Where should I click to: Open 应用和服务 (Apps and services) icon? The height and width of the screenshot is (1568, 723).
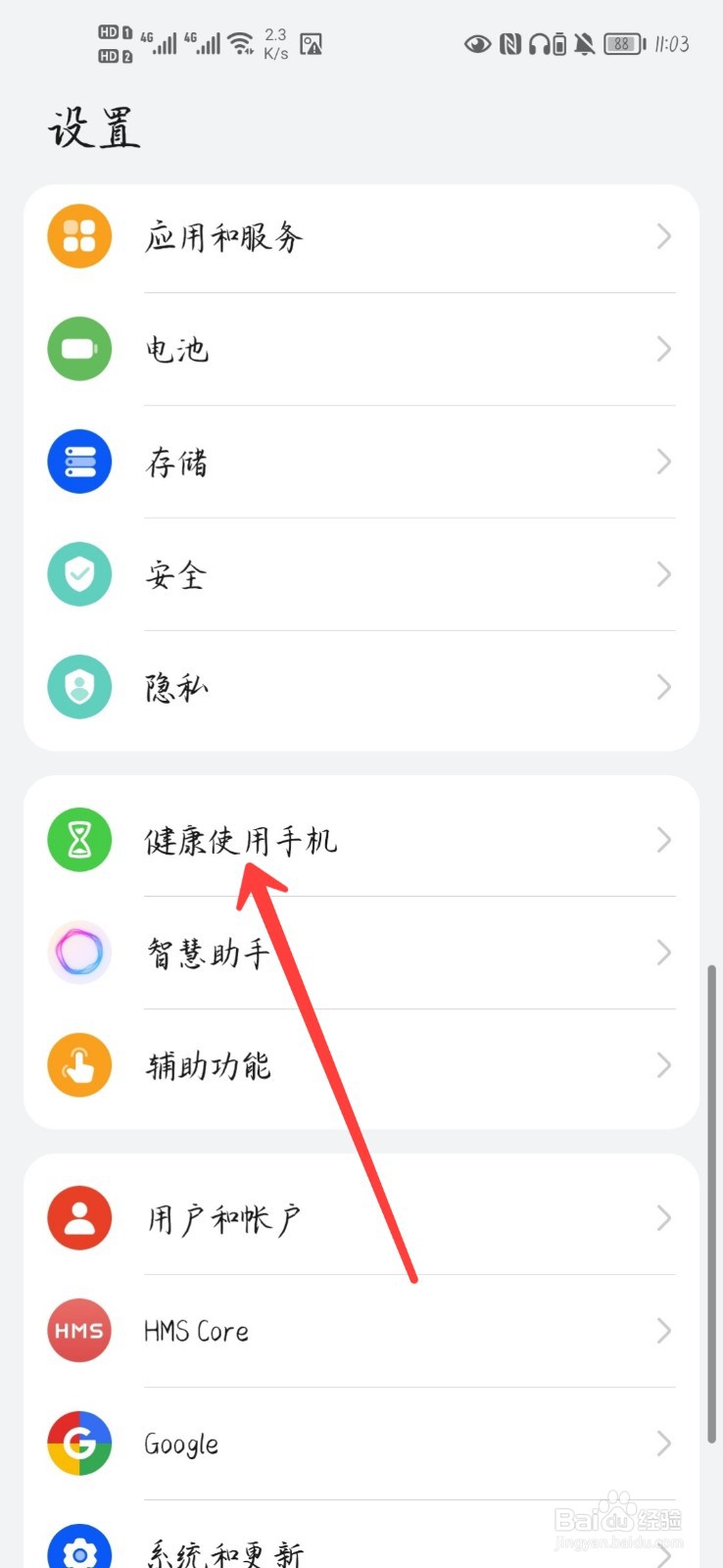[x=79, y=236]
